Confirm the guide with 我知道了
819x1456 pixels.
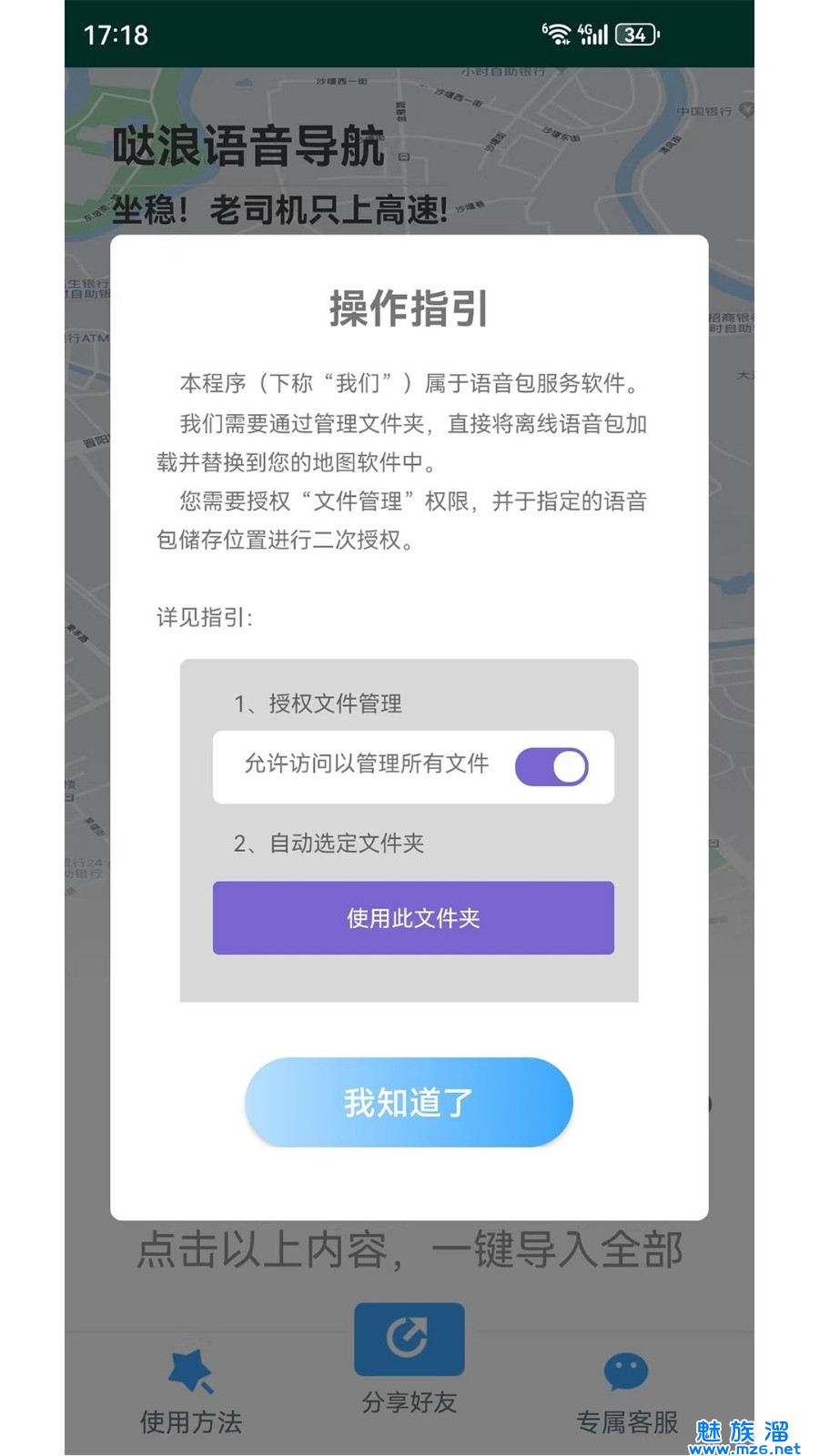click(409, 1102)
